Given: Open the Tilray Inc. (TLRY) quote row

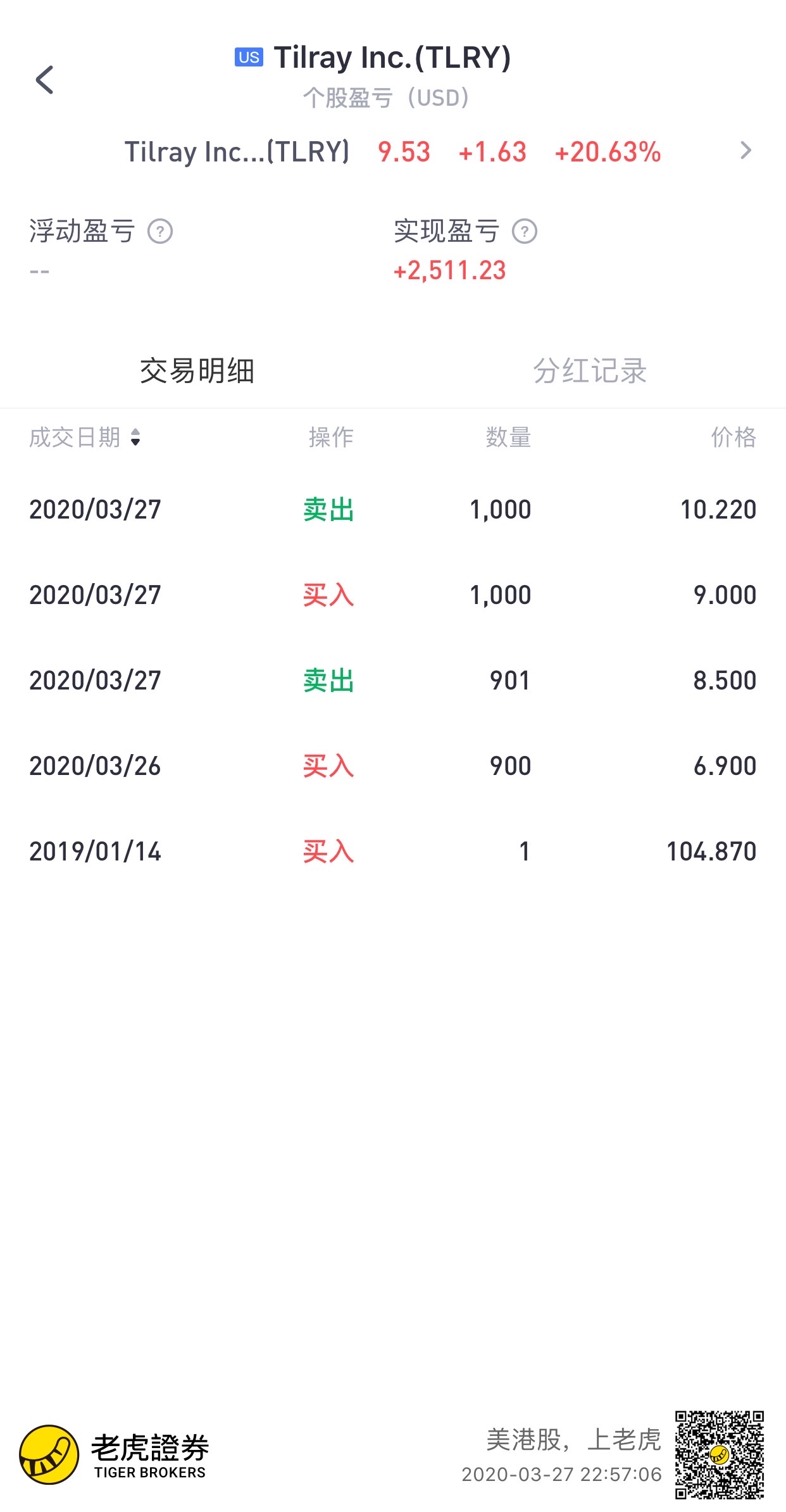Looking at the screenshot, I should click(392, 152).
